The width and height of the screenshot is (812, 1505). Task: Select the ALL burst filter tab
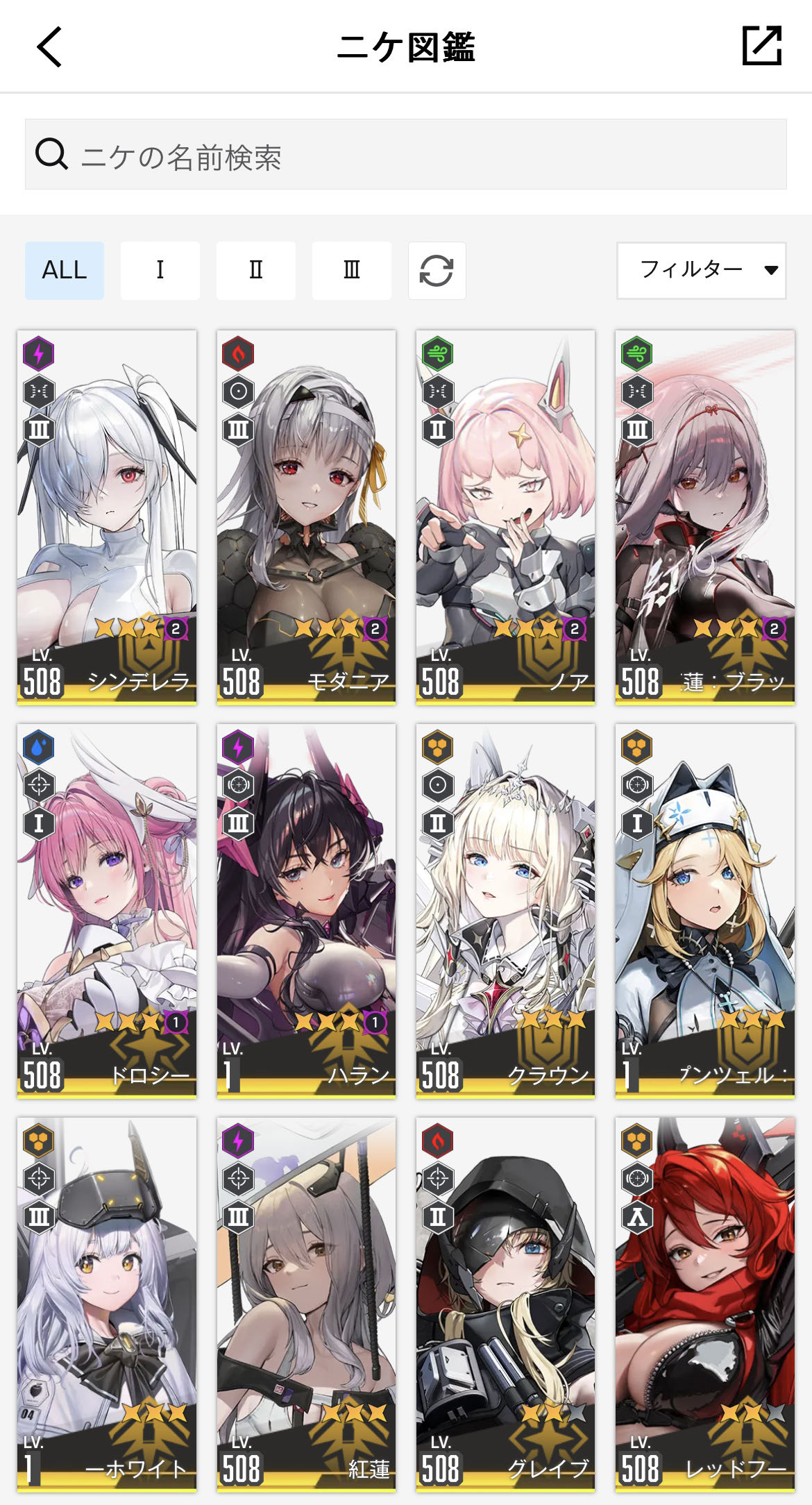point(65,270)
